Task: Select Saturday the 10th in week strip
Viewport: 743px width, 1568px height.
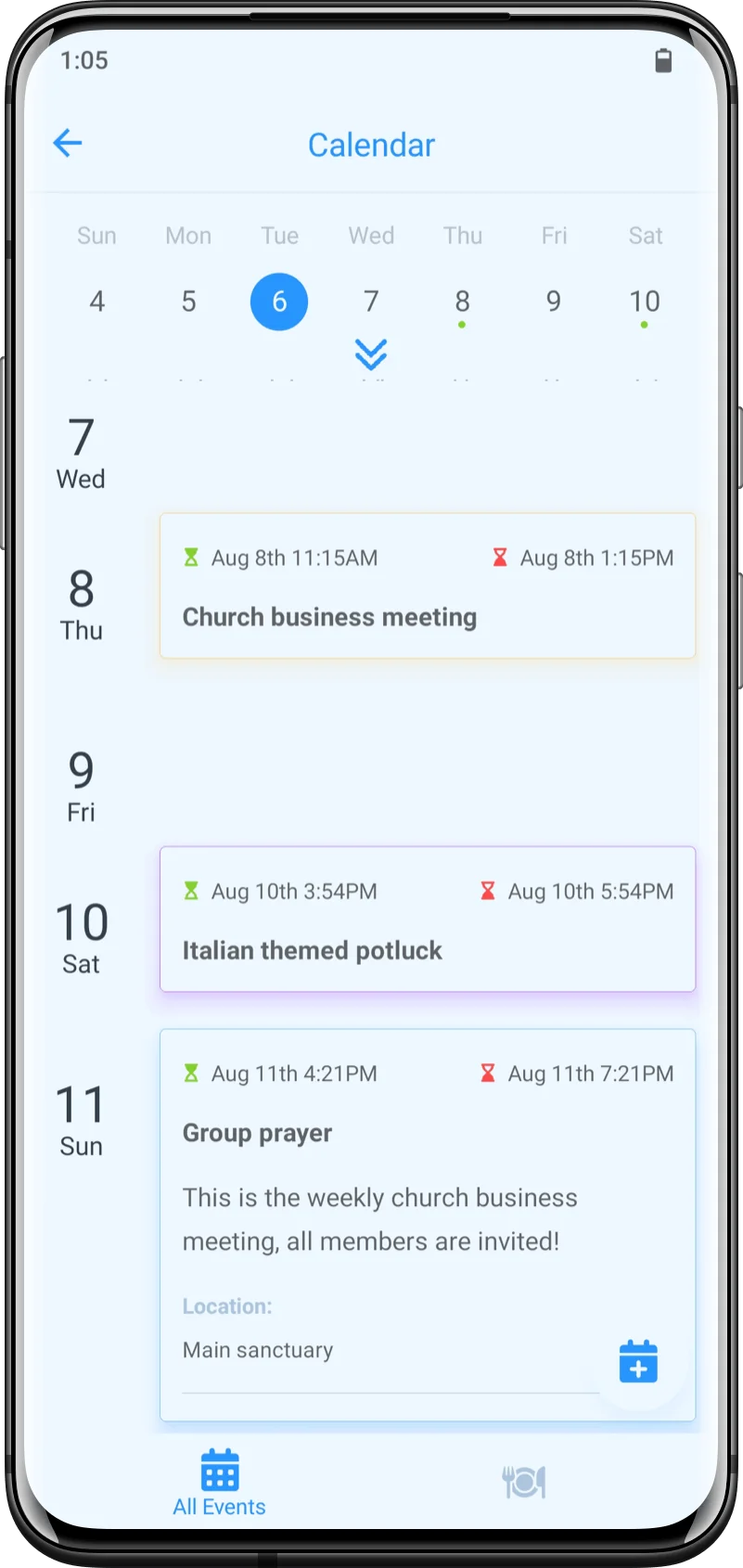Action: coord(644,302)
